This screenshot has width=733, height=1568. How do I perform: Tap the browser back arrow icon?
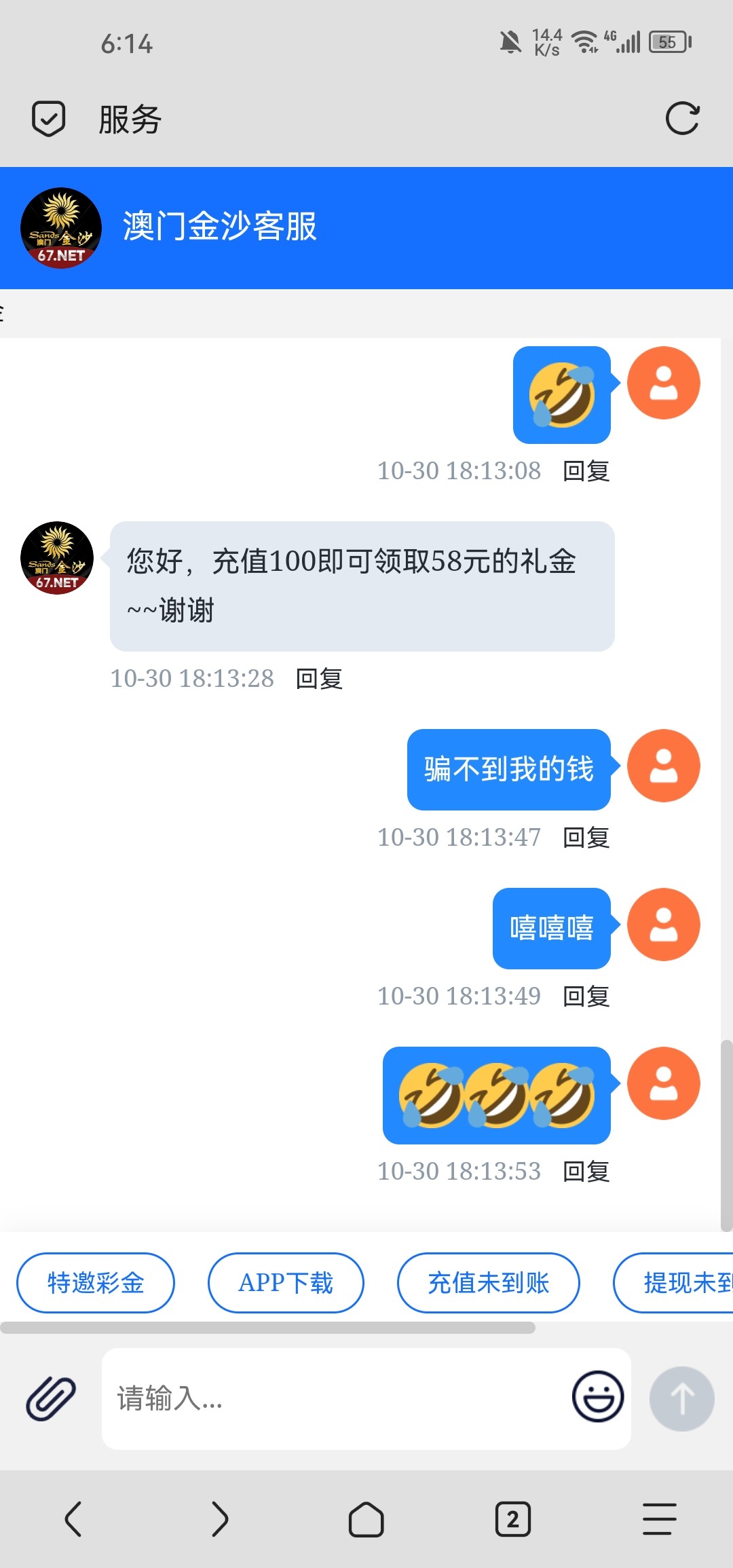(x=73, y=1519)
